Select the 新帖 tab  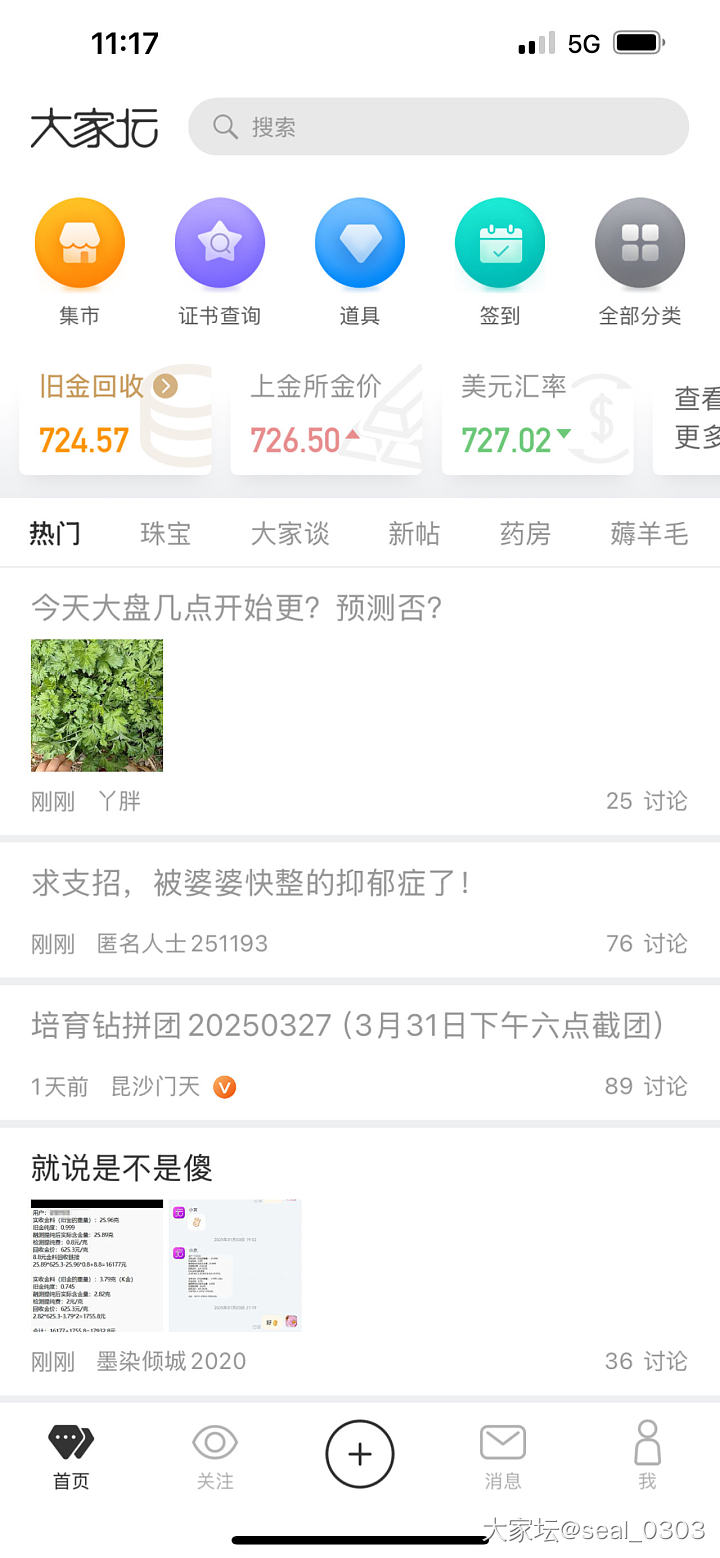[x=414, y=534]
